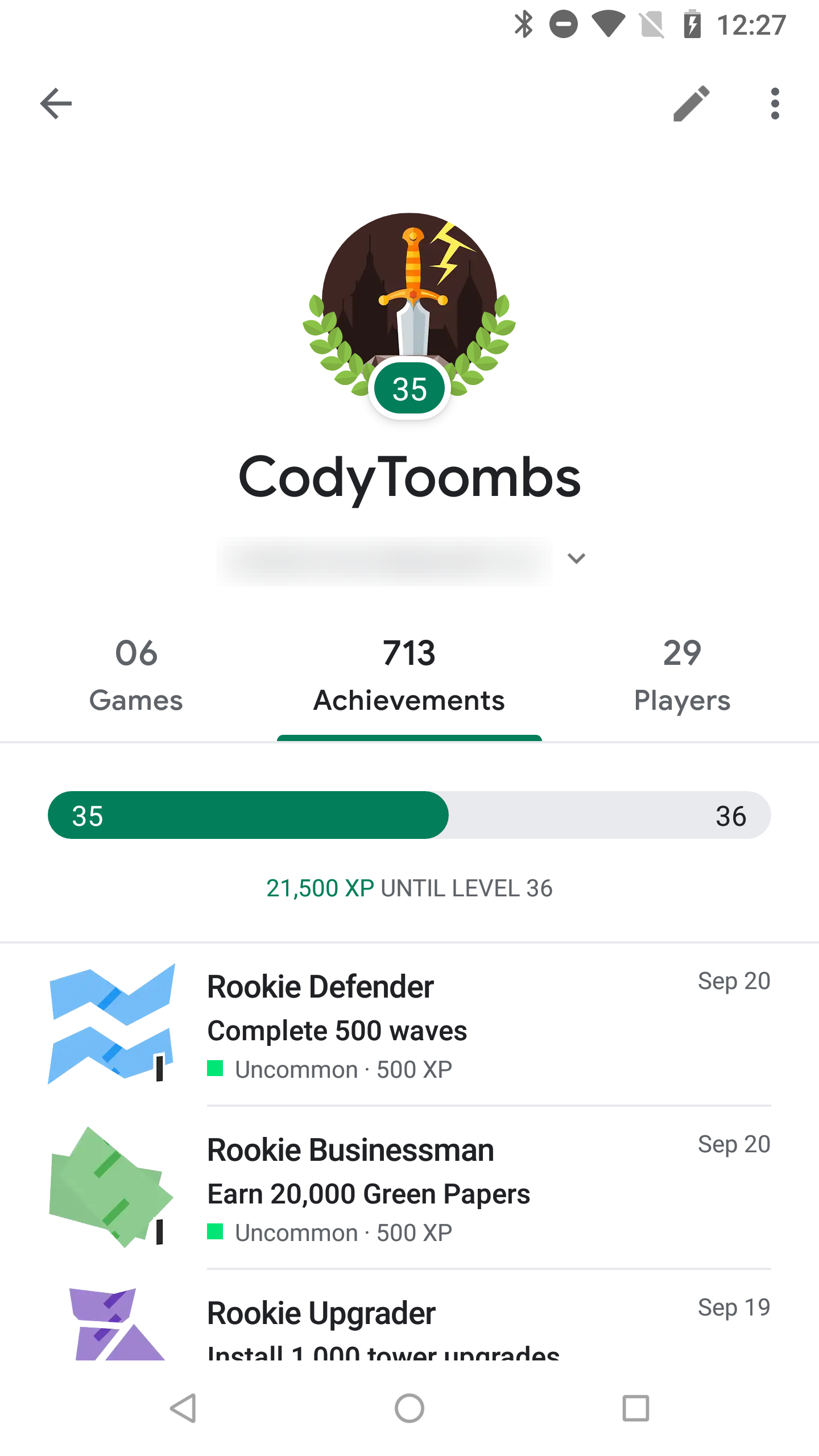Expand the account selector dropdown
819x1456 pixels.
tap(576, 560)
